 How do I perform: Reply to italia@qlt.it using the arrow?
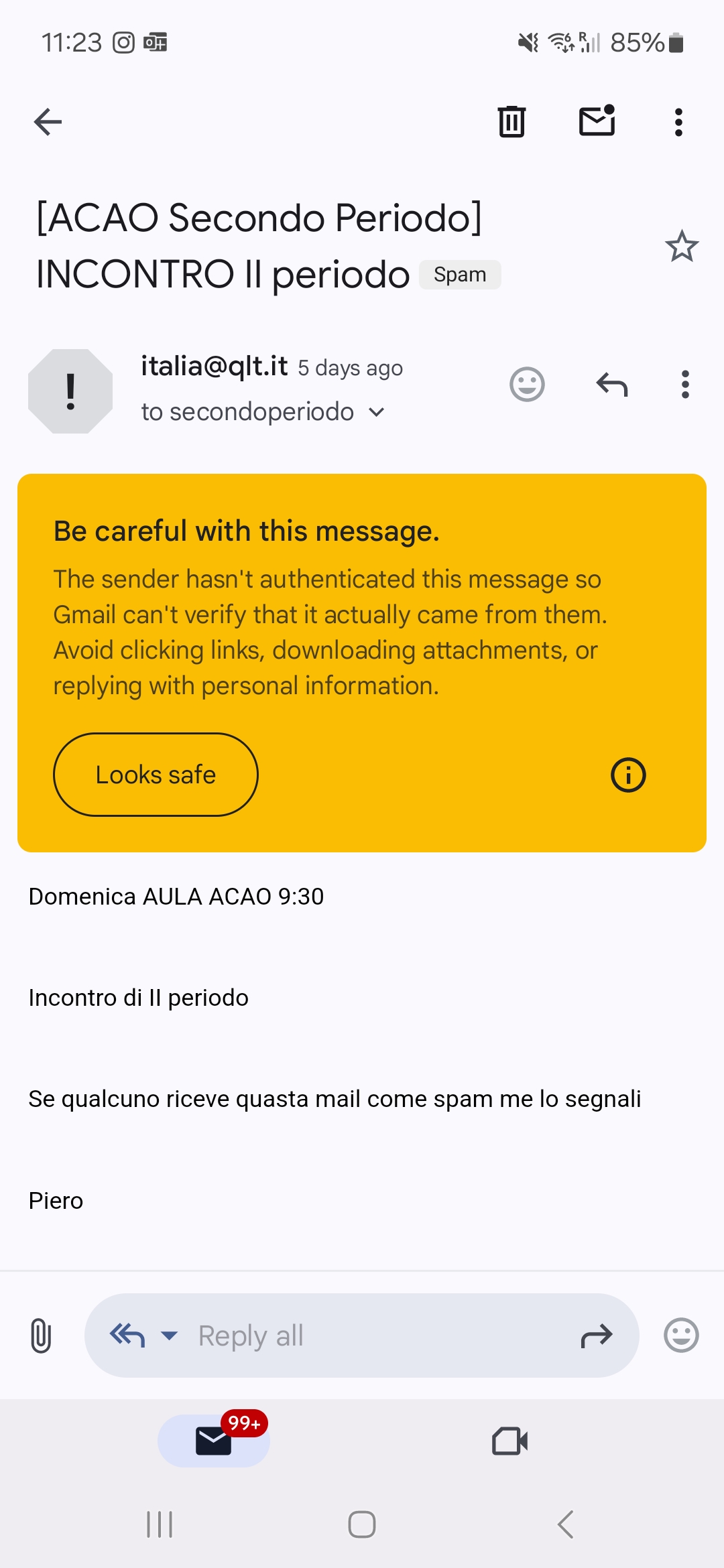pos(611,385)
